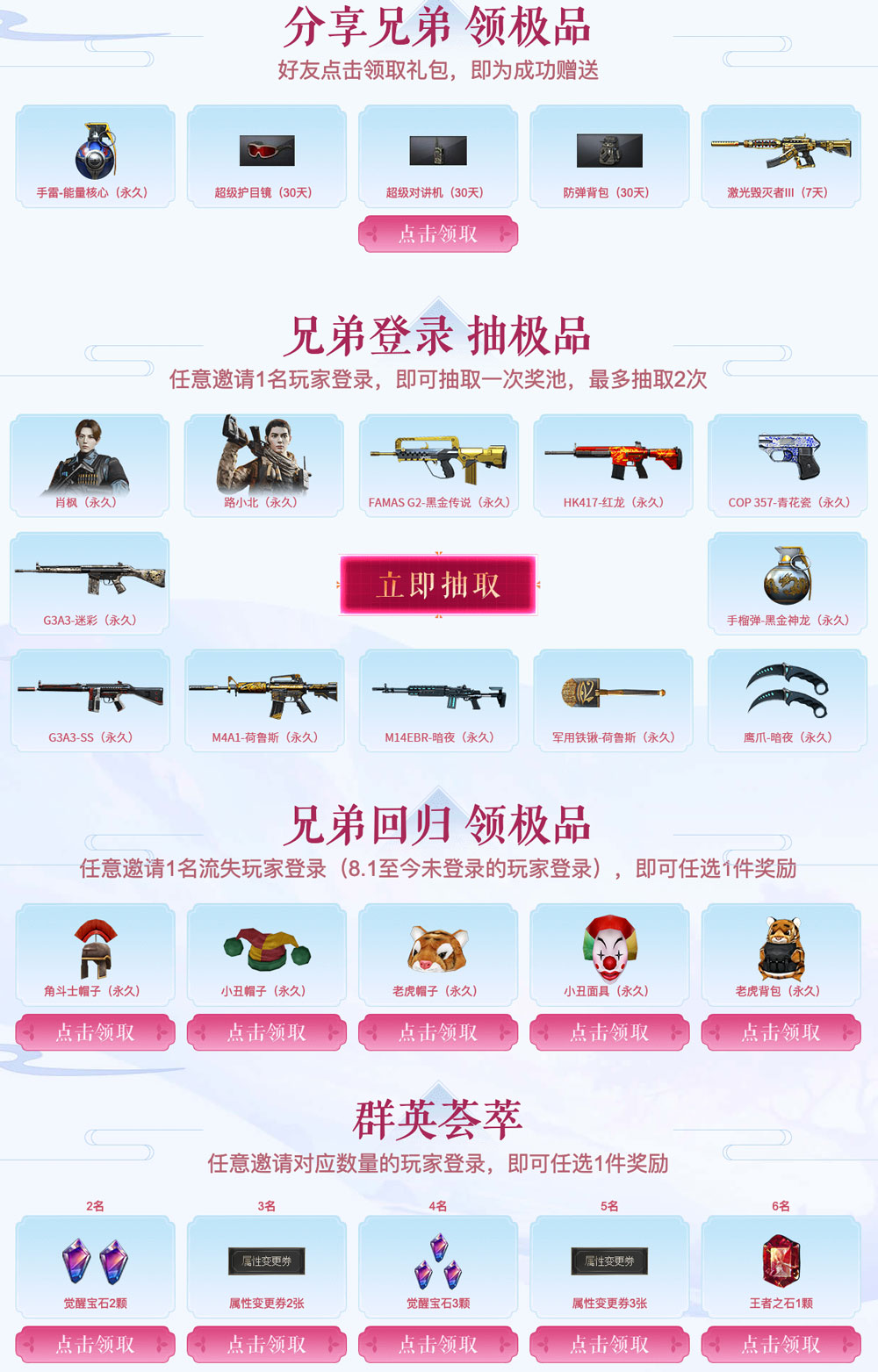Claim 觉醒宝石3颗 for 4 invites
Image resolution: width=878 pixels, height=1372 pixels.
point(438,1344)
